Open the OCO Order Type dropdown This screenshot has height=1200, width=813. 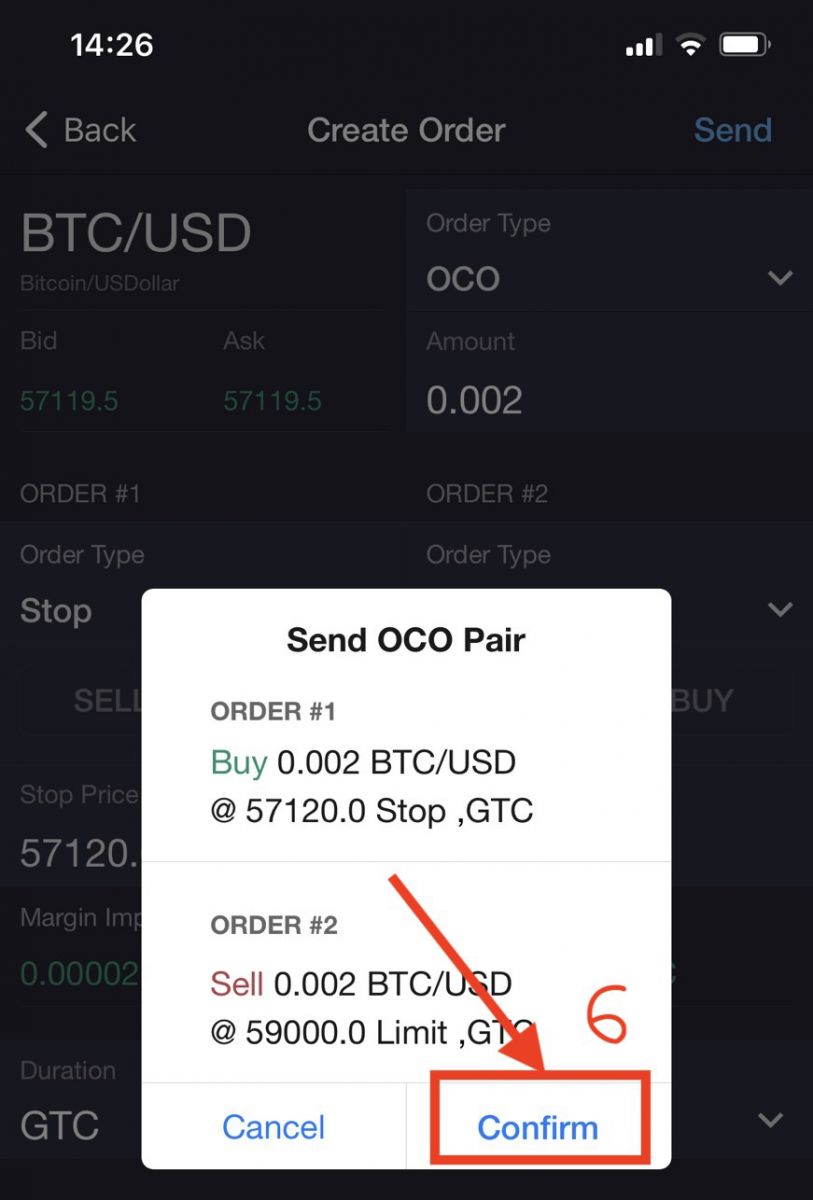click(x=608, y=278)
